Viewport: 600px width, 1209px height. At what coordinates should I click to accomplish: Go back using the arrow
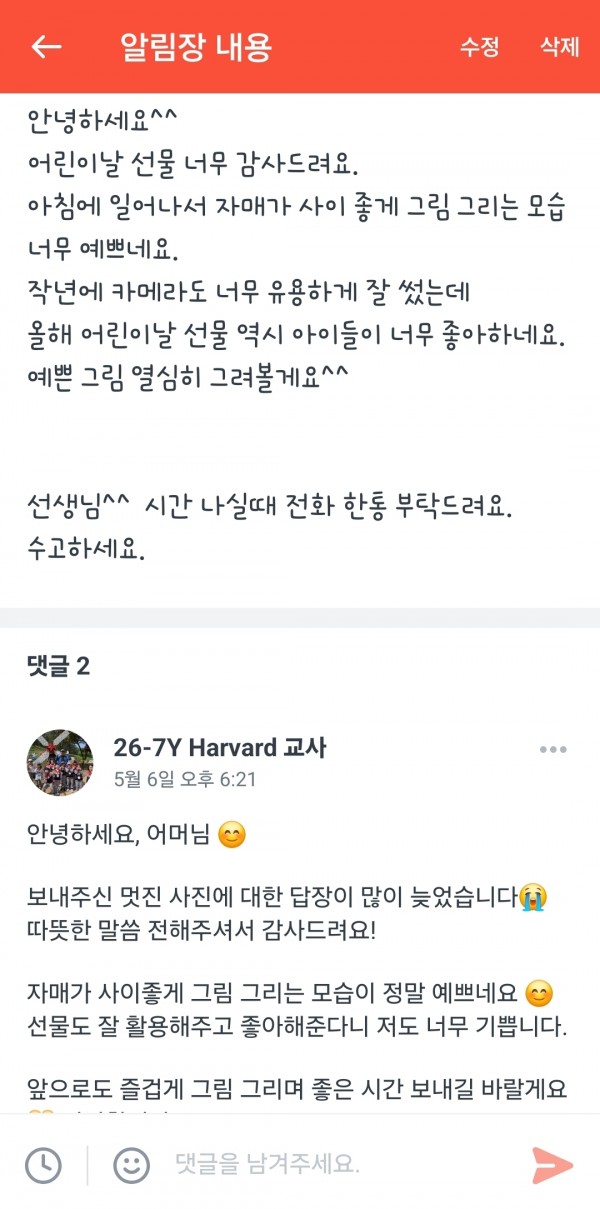46,47
